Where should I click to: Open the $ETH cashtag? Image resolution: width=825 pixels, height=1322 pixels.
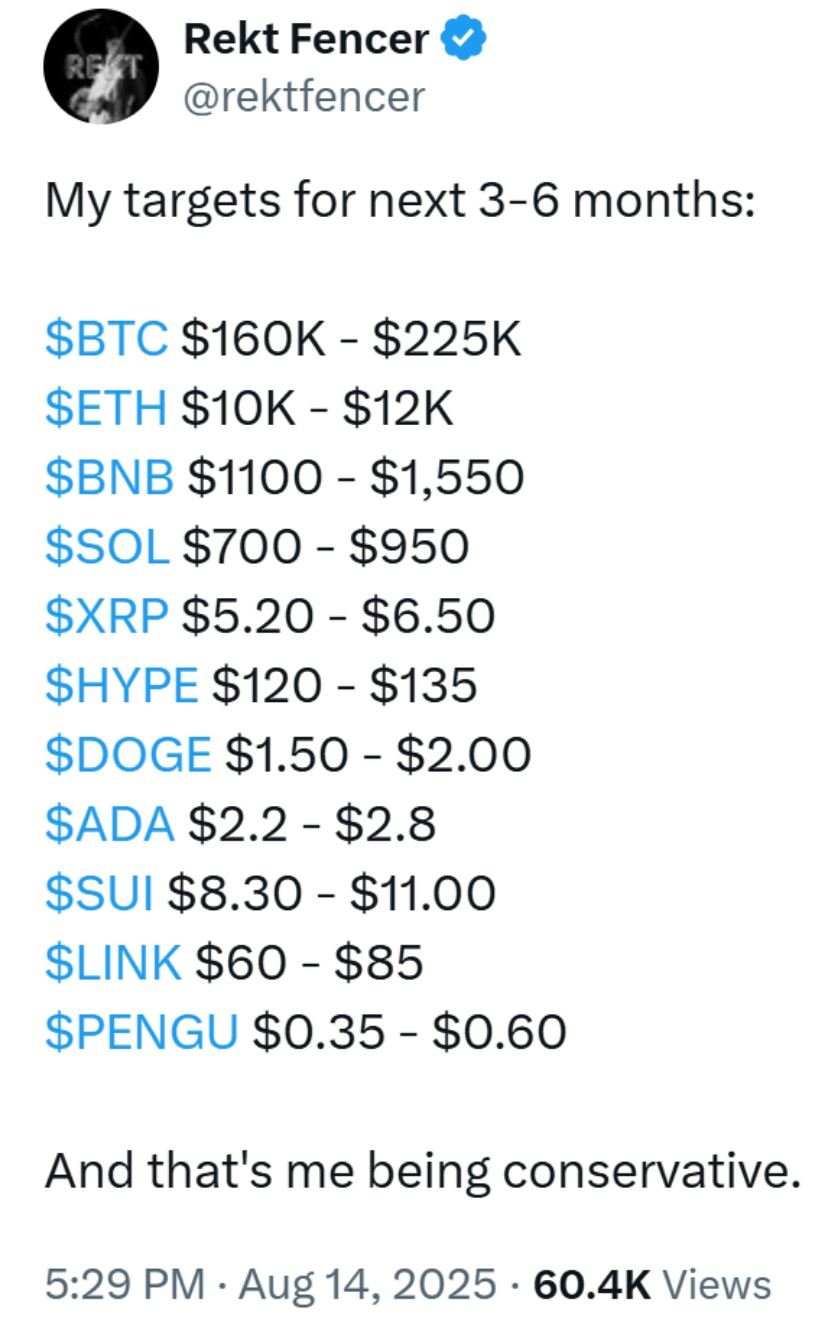pos(107,408)
